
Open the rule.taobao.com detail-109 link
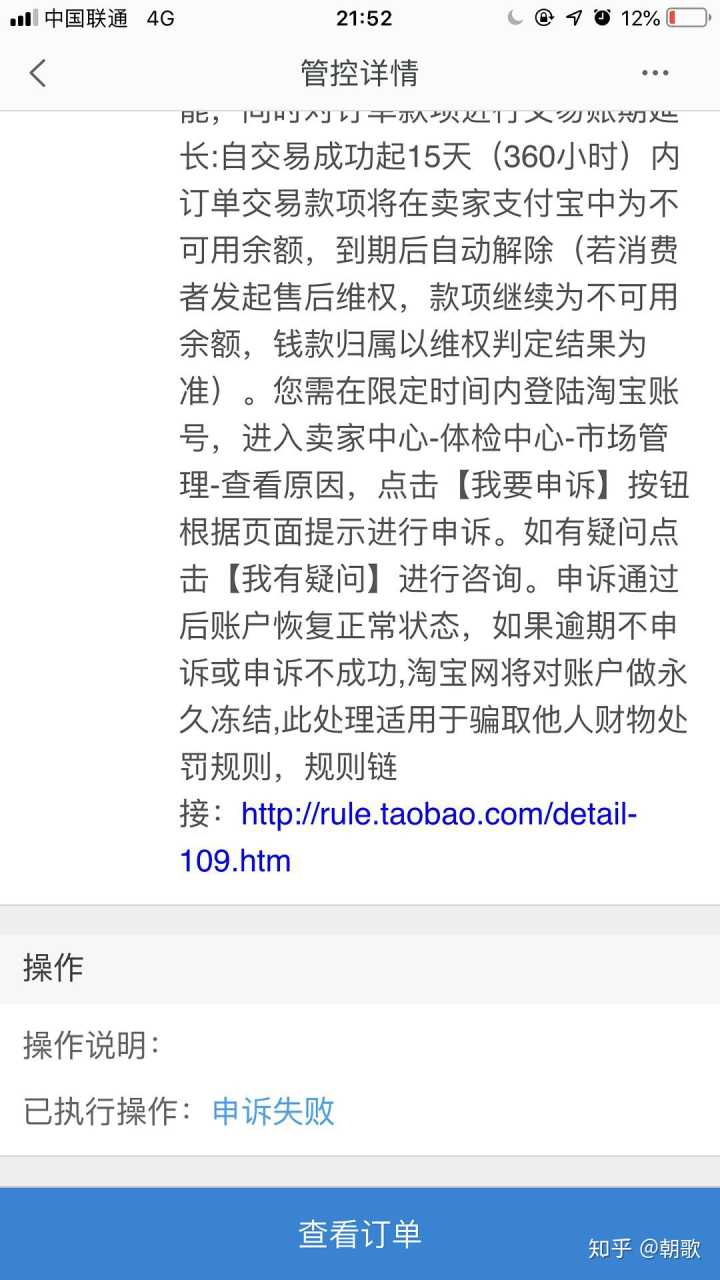pos(438,815)
